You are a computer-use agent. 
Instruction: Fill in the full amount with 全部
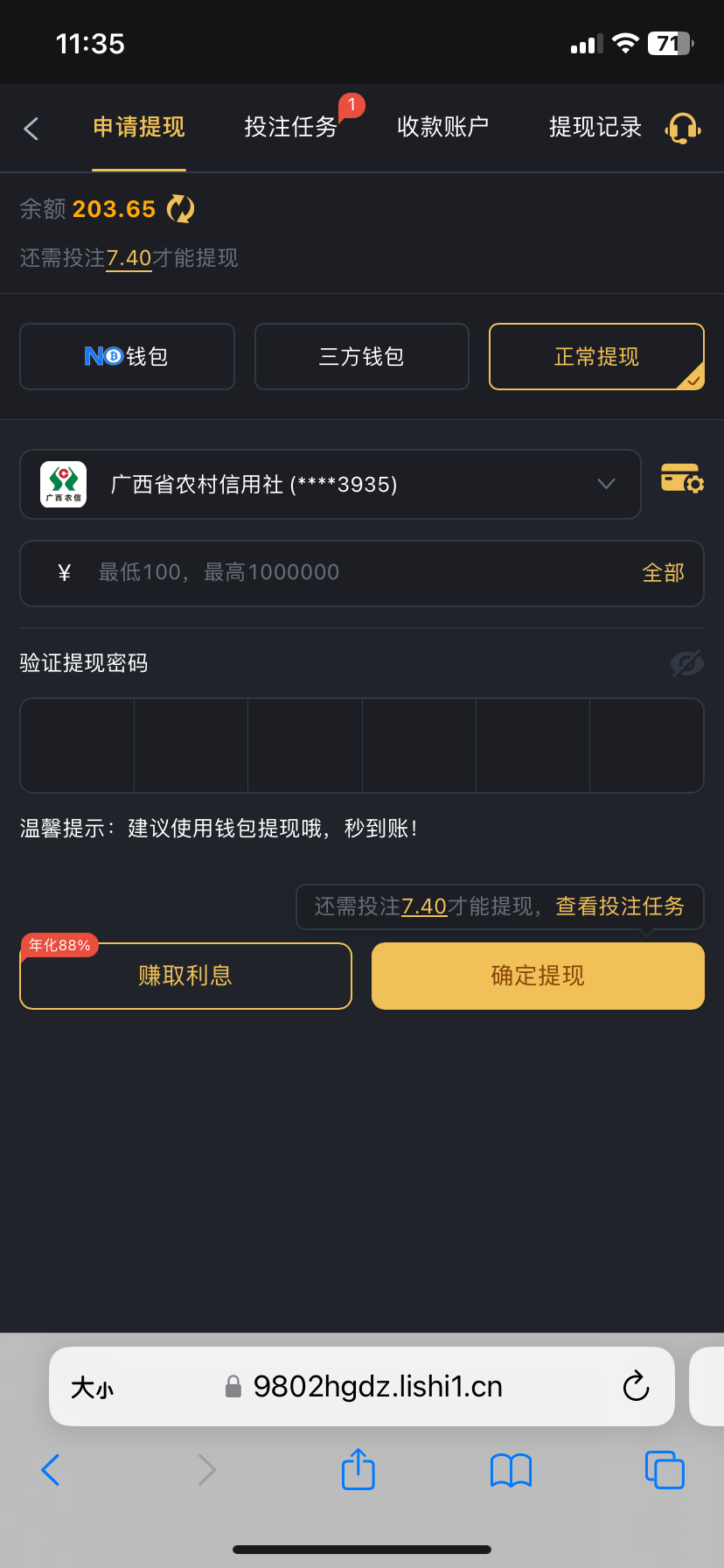pyautogui.click(x=663, y=573)
